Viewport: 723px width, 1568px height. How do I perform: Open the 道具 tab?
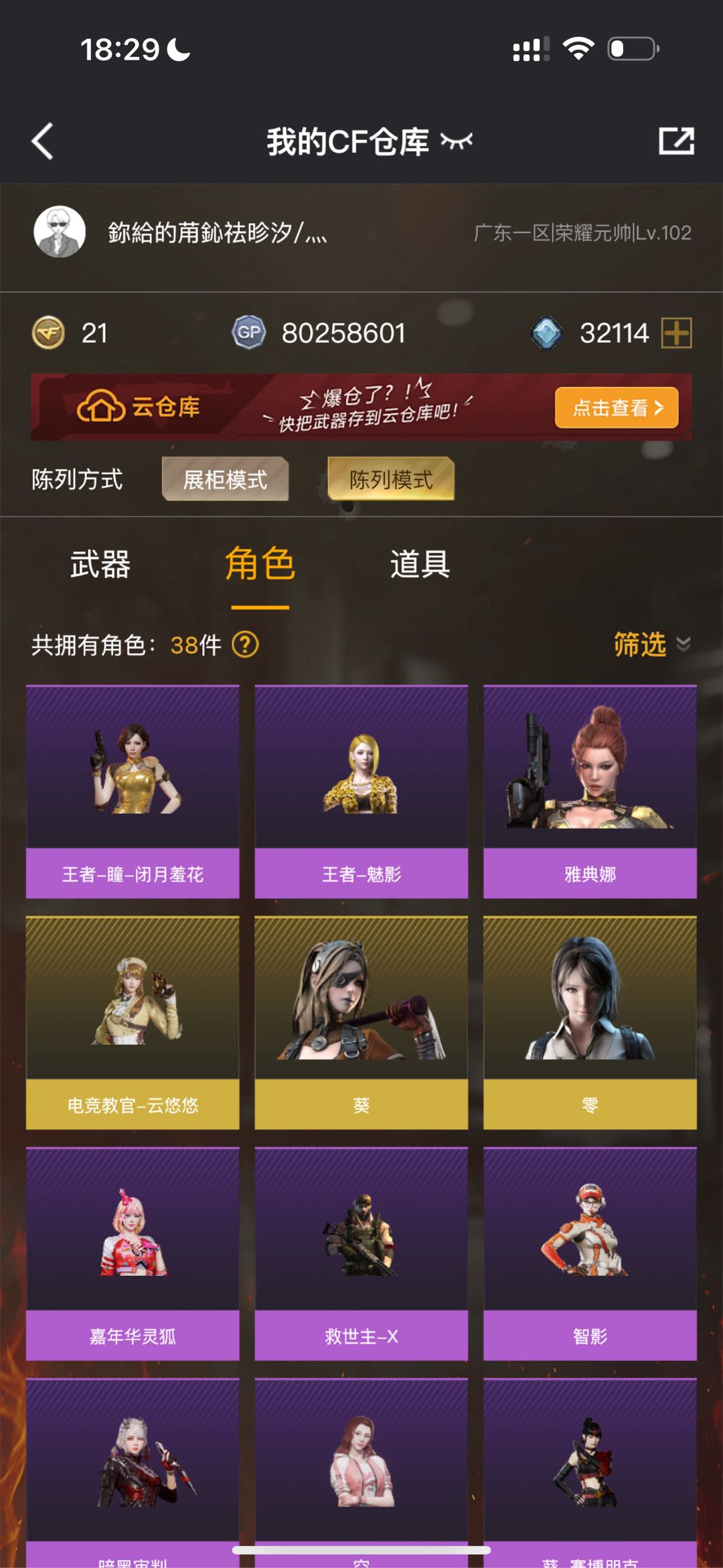[x=420, y=564]
